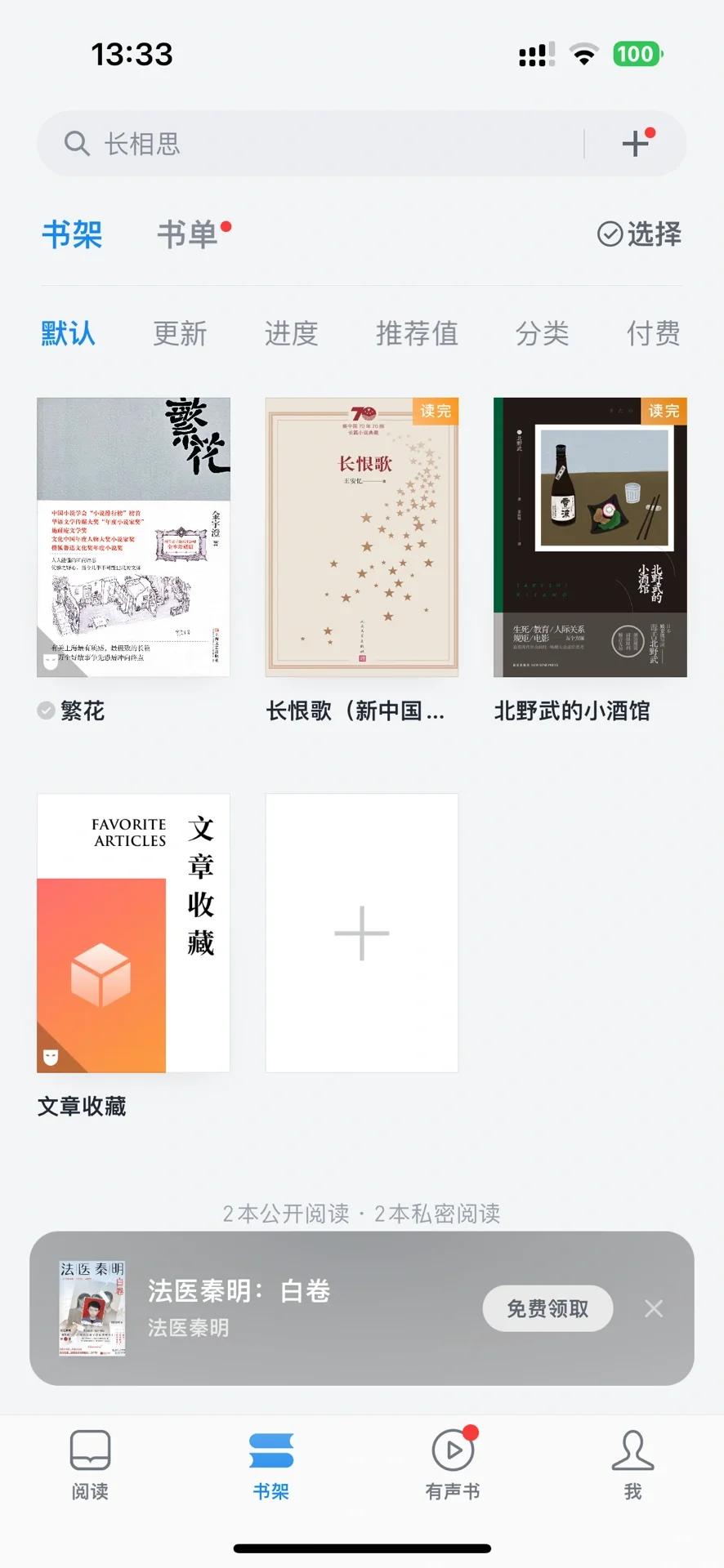The width and height of the screenshot is (724, 1568).
Task: Filter the shelf by 付费
Action: [653, 333]
